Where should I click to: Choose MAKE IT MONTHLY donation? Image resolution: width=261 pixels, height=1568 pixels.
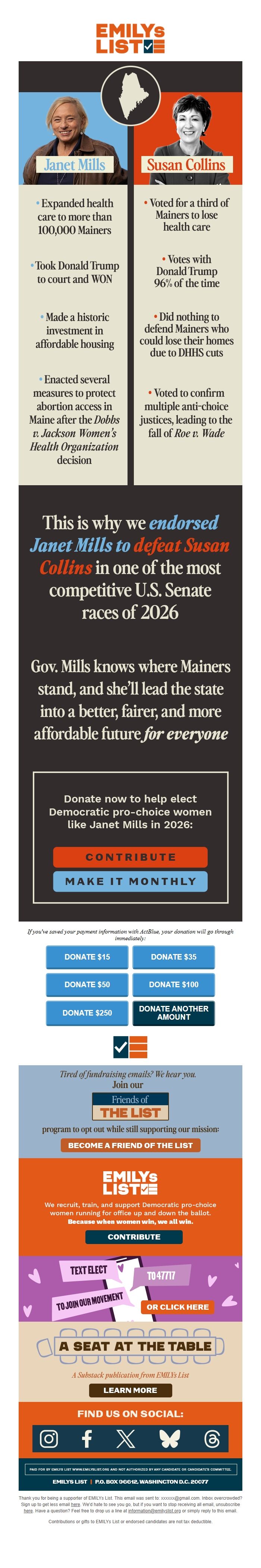[130, 881]
